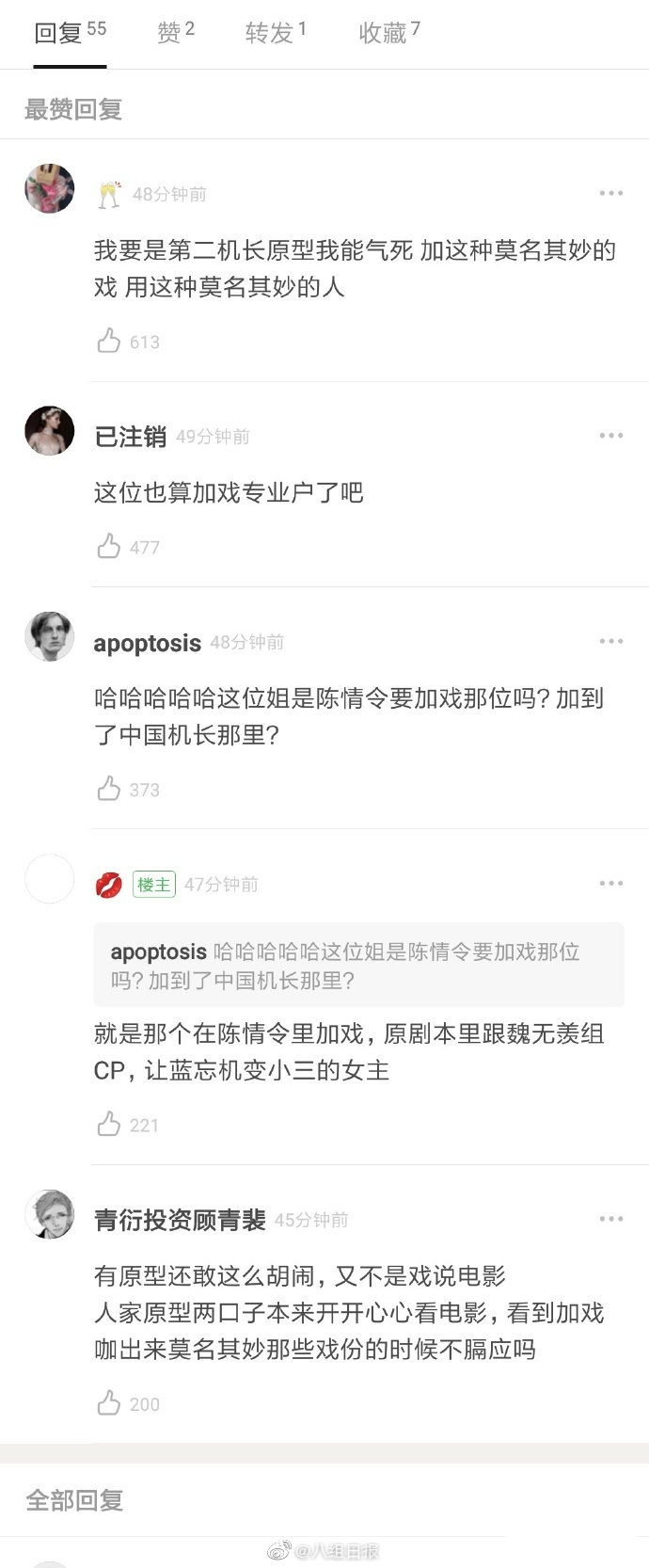649x1568 pixels.
Task: Open more options on the 楼主 reply
Action: pos(610,883)
